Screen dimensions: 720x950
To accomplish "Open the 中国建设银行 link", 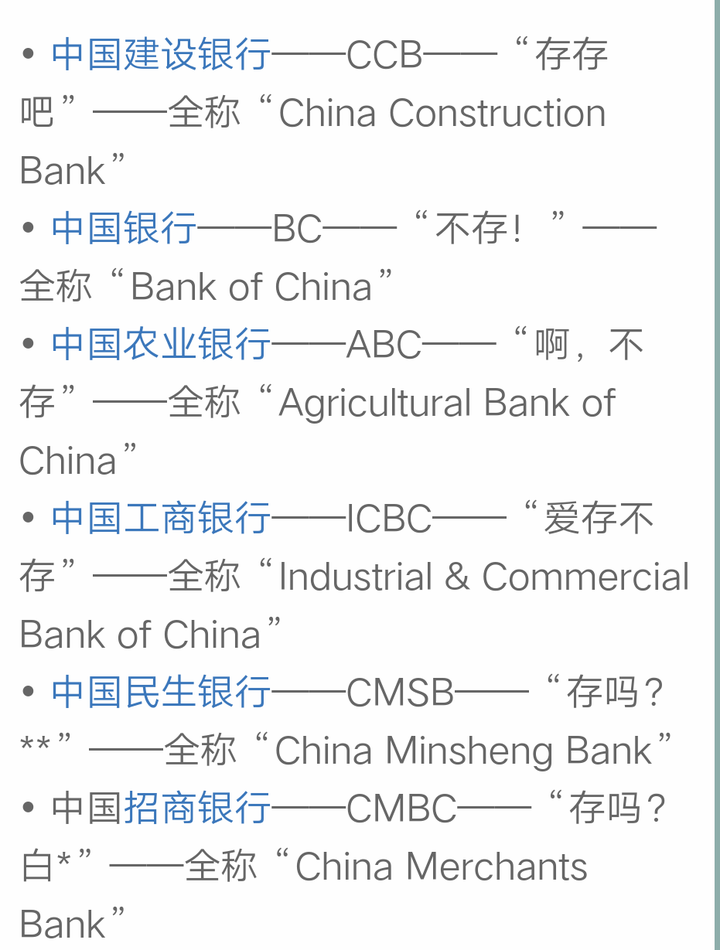I will click(161, 55).
